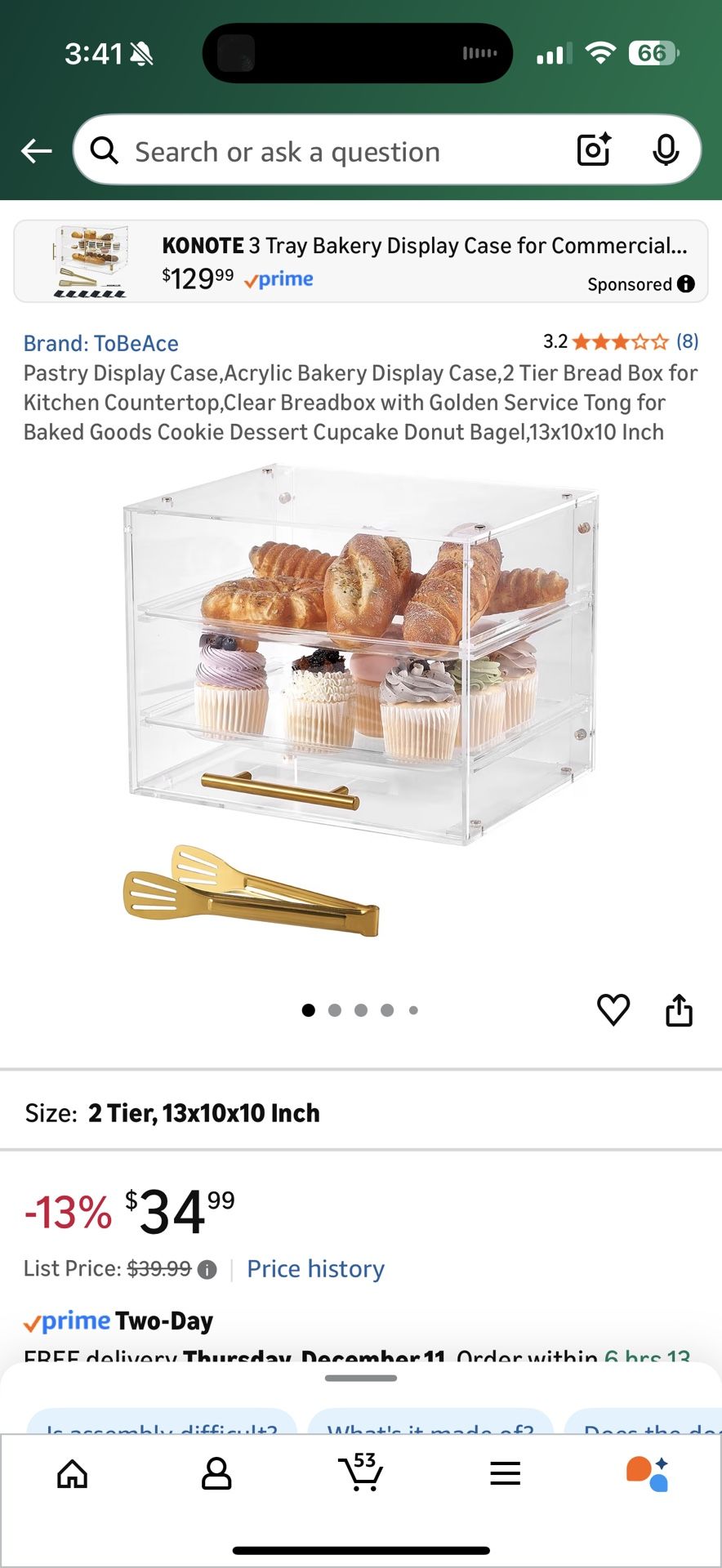Screen dimensions: 722x1568
Task: Add the pastry case to your wish list heart
Action: (x=613, y=1010)
